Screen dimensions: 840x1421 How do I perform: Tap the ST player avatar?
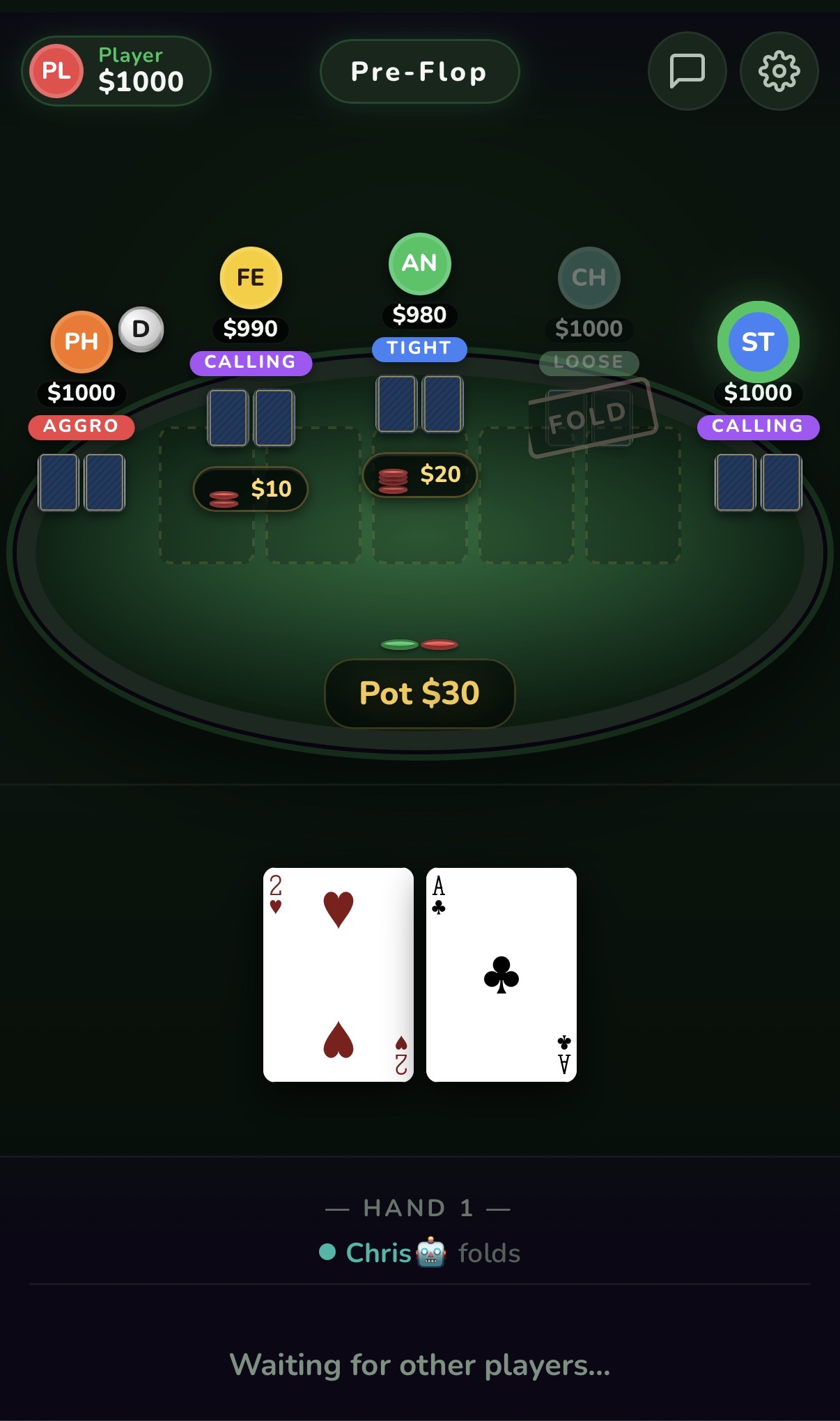[758, 341]
